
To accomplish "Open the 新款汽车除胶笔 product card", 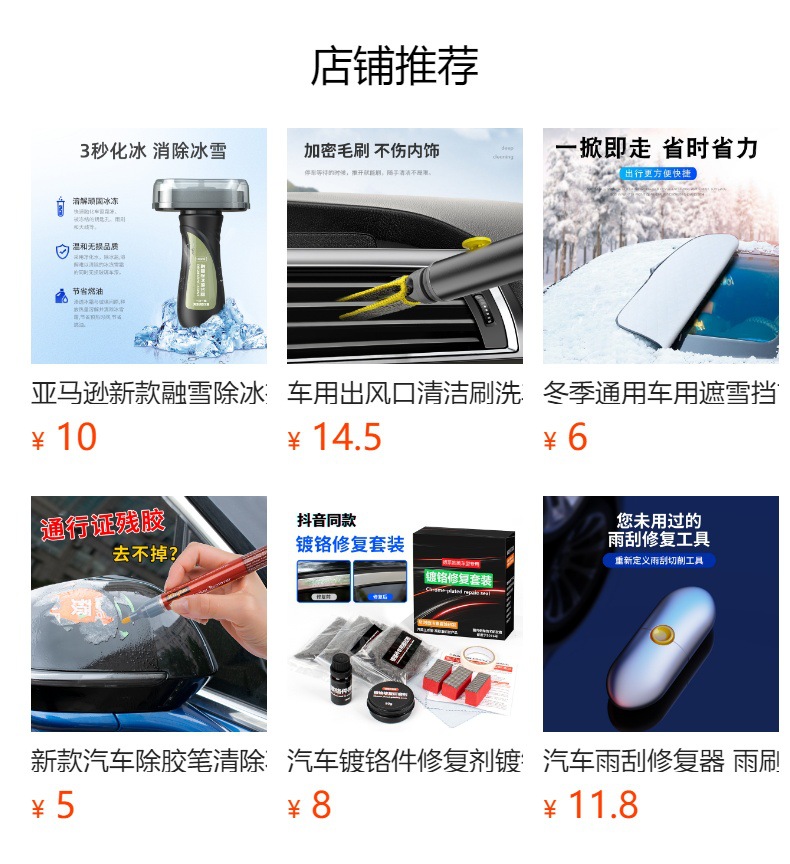I will (148, 614).
